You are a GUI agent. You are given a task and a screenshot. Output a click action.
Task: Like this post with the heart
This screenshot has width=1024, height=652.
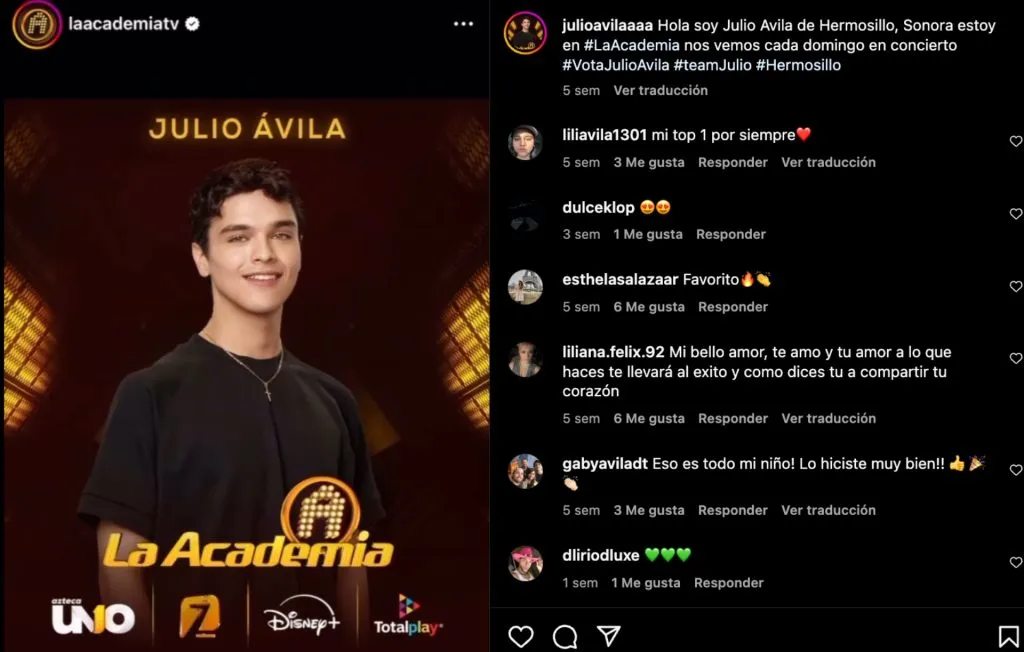pyautogui.click(x=520, y=636)
